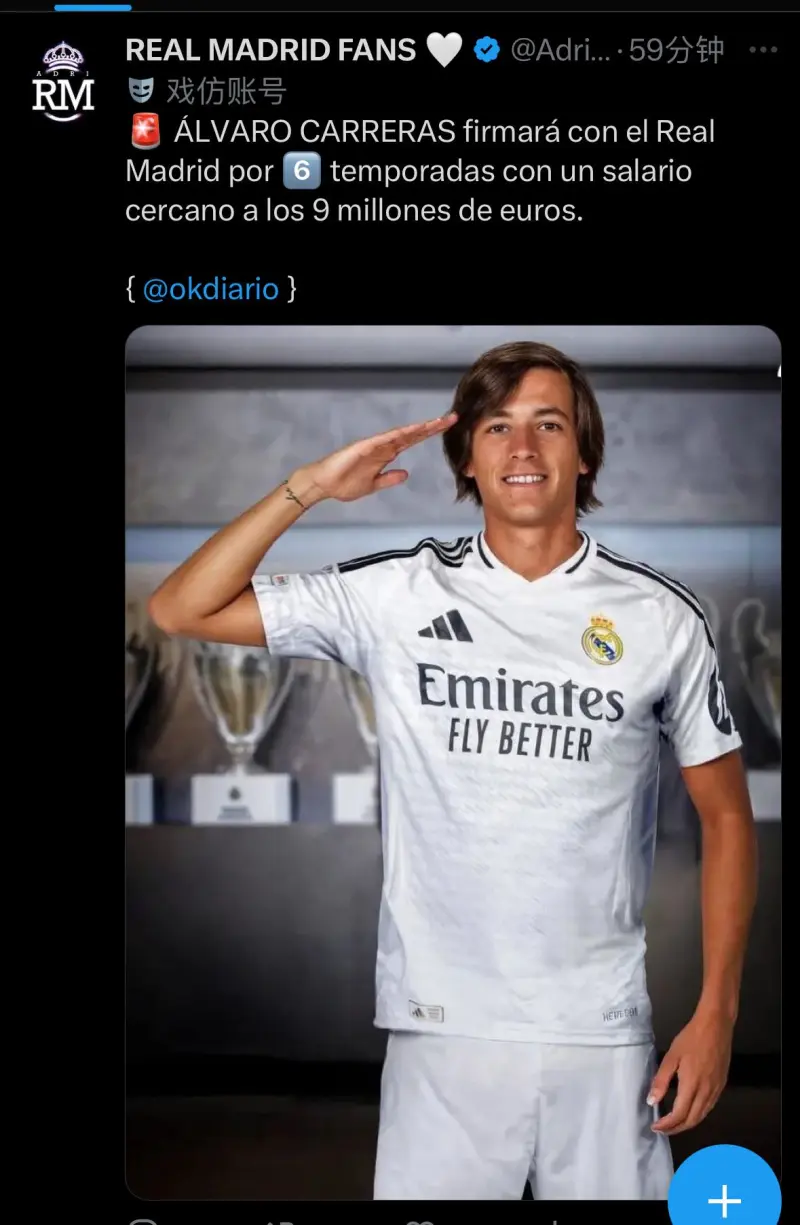Open the tweet's three-dot overflow menu
The width and height of the screenshot is (800, 1225).
(x=763, y=50)
